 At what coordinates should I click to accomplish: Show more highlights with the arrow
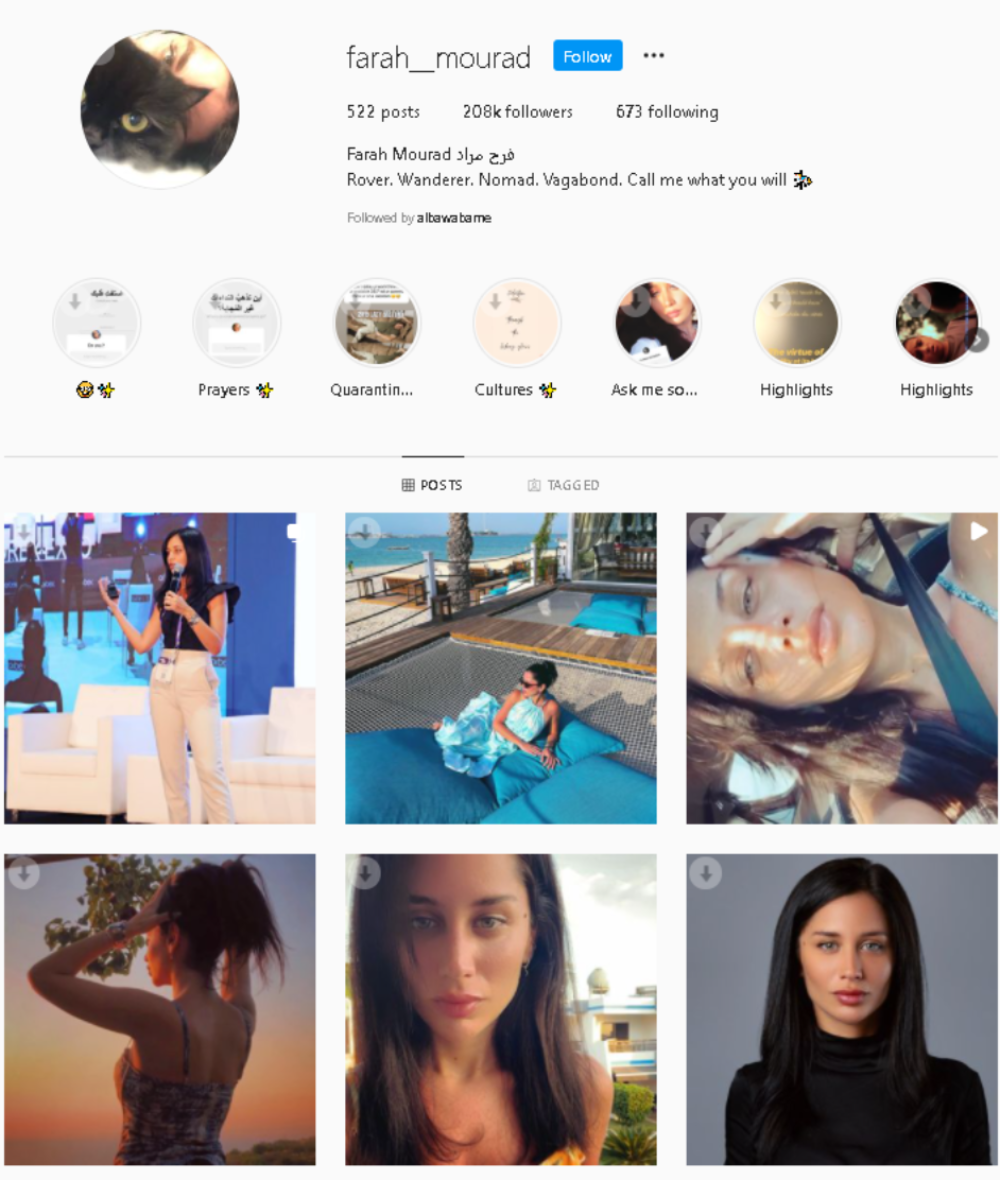click(x=978, y=339)
